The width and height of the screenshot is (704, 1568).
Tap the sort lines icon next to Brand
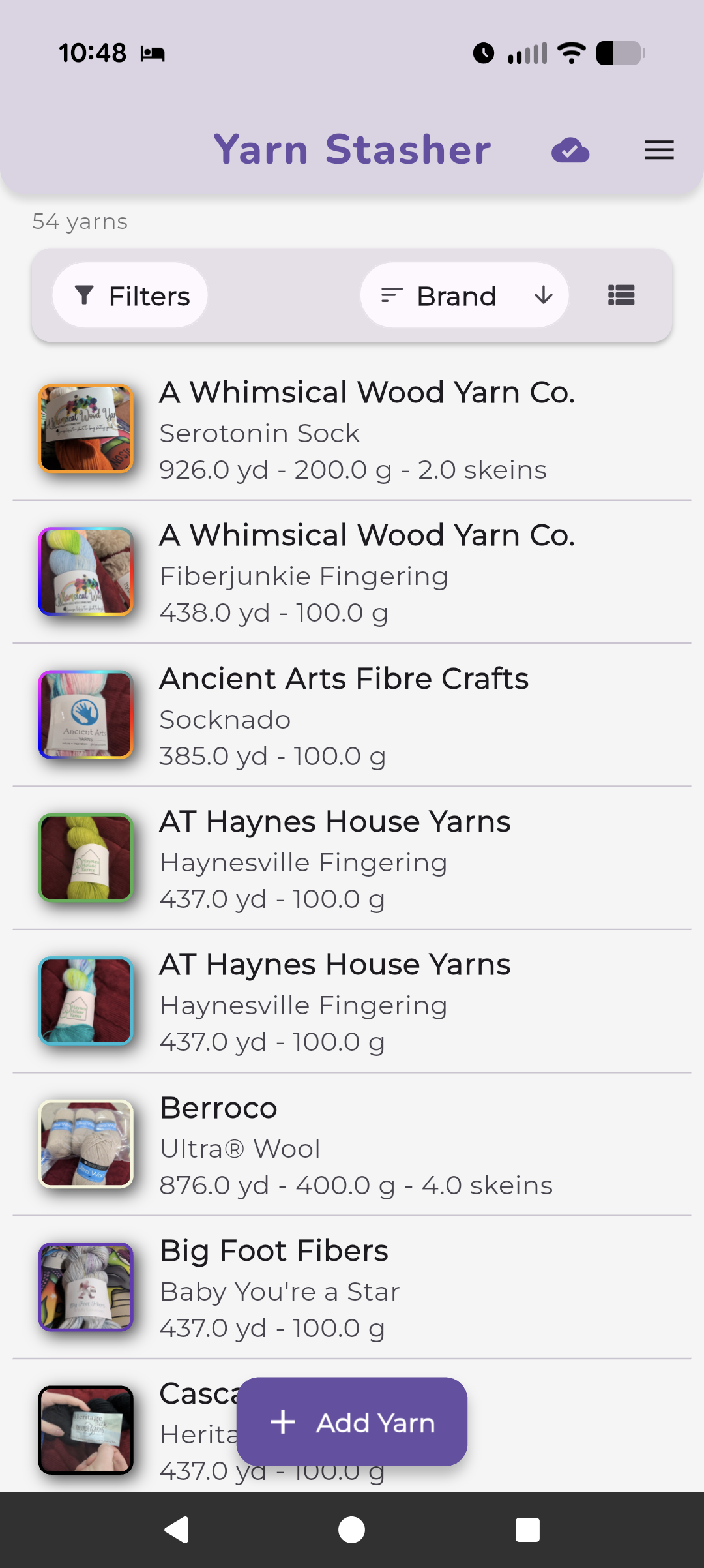391,295
